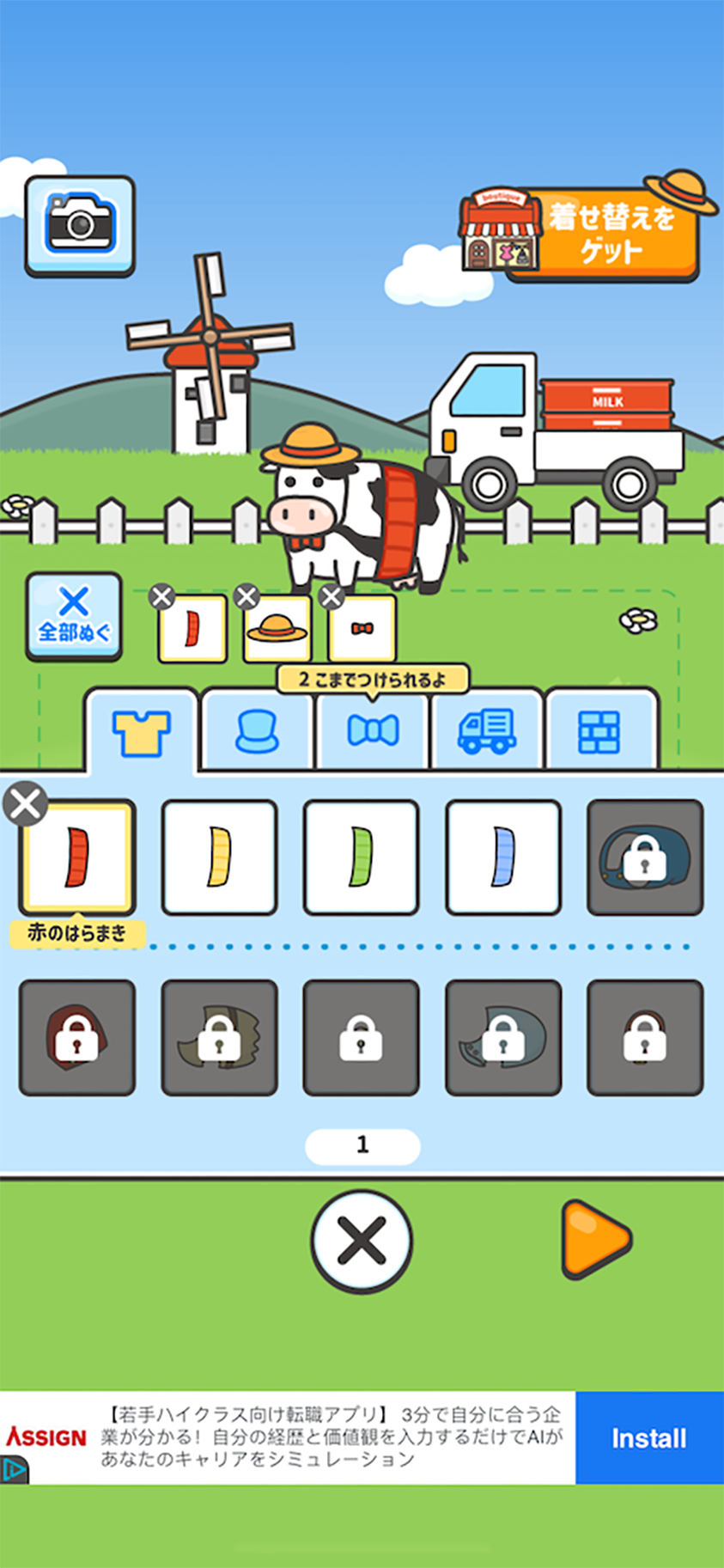This screenshot has height=1568, width=724.
Task: Remove the equipped bow tie chip
Action: (x=332, y=596)
